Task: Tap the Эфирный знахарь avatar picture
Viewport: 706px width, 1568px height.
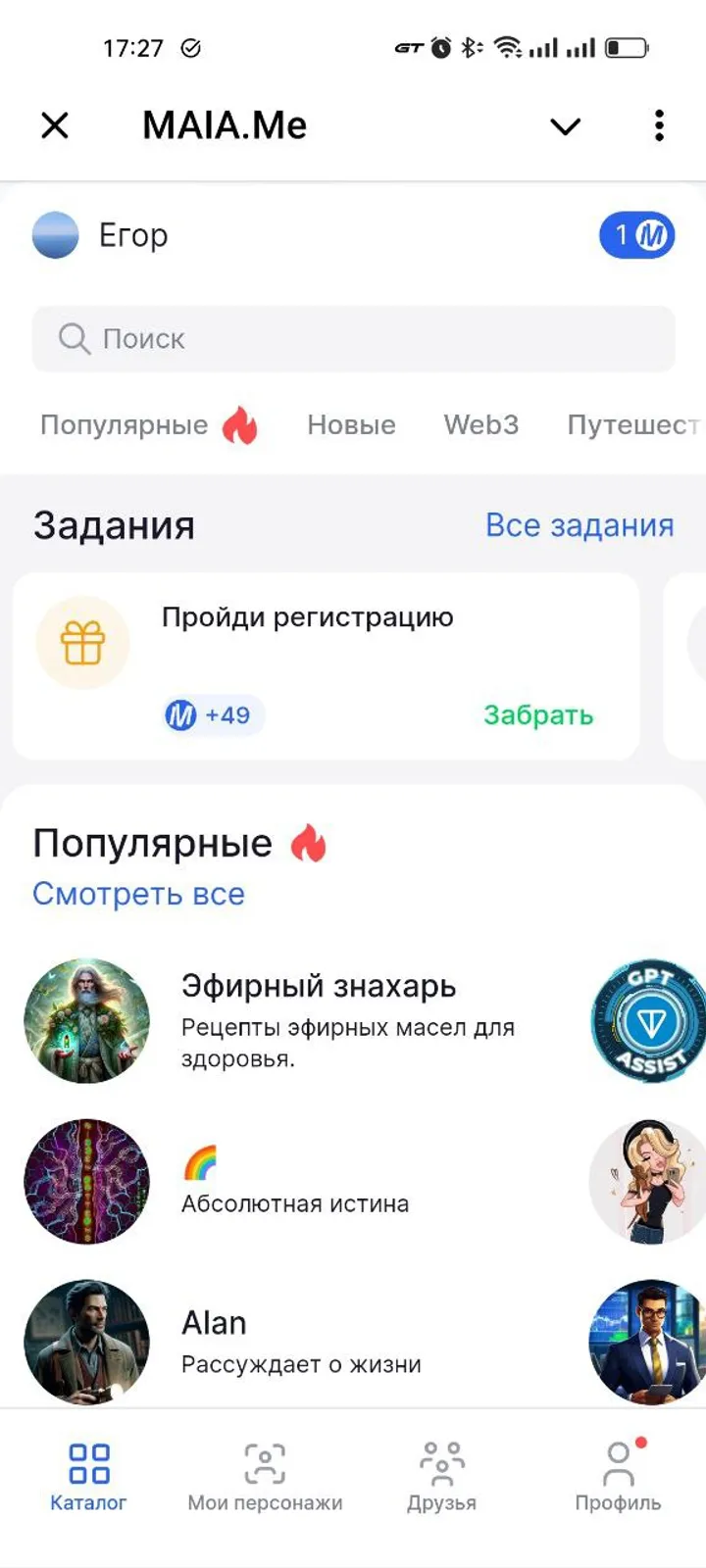Action: (x=86, y=1021)
